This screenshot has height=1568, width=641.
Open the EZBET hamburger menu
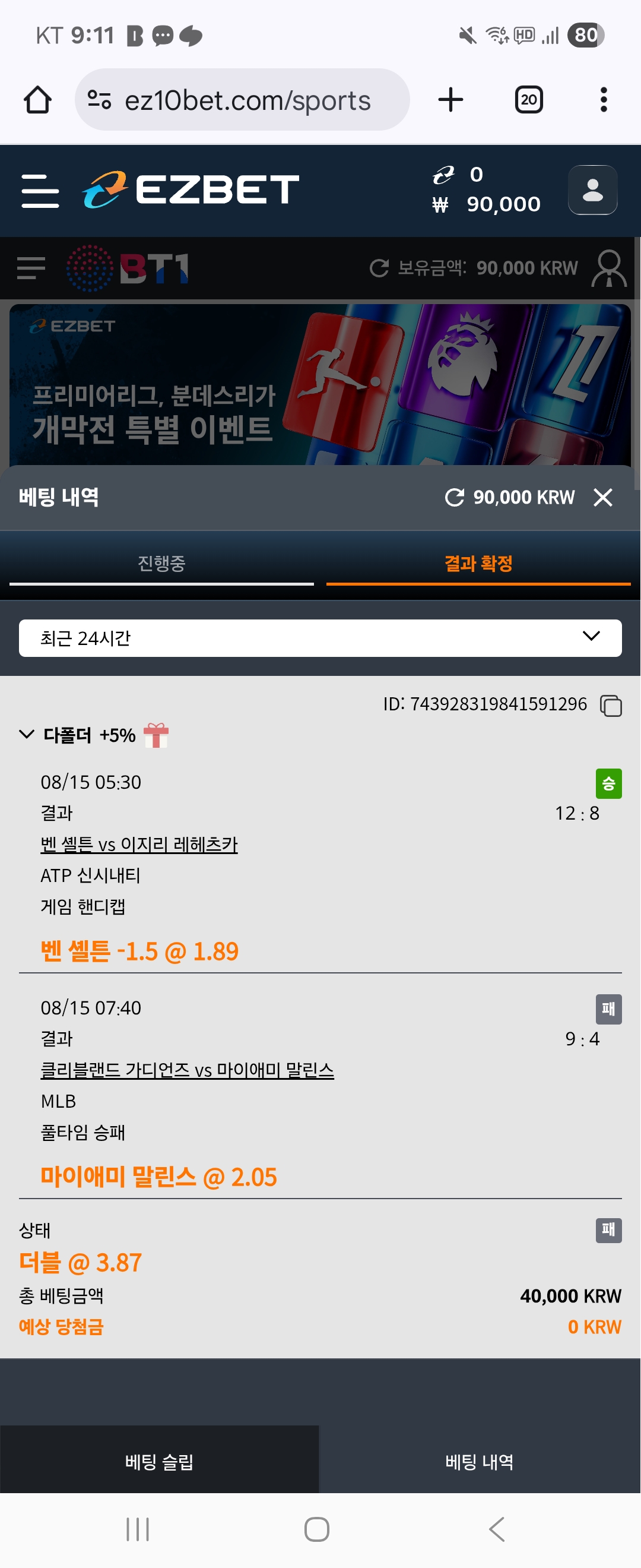pos(40,191)
